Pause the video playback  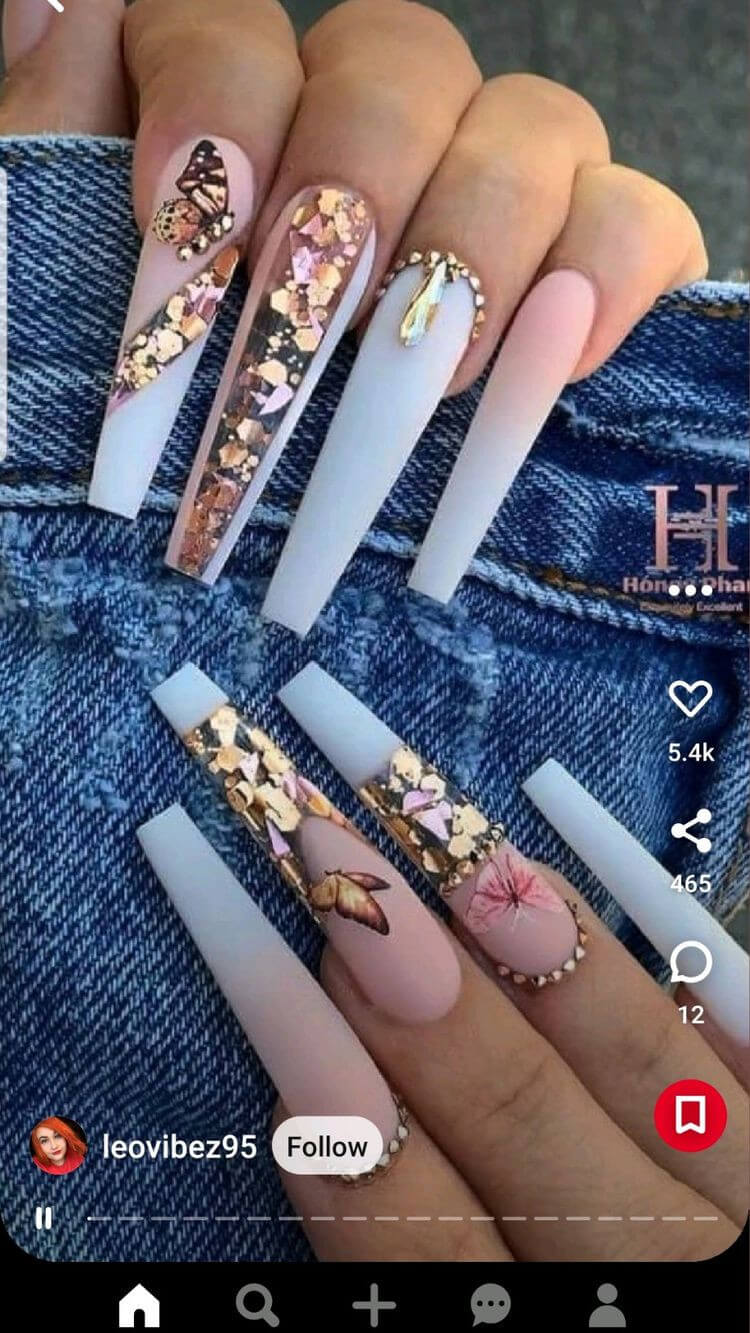pyautogui.click(x=44, y=1218)
